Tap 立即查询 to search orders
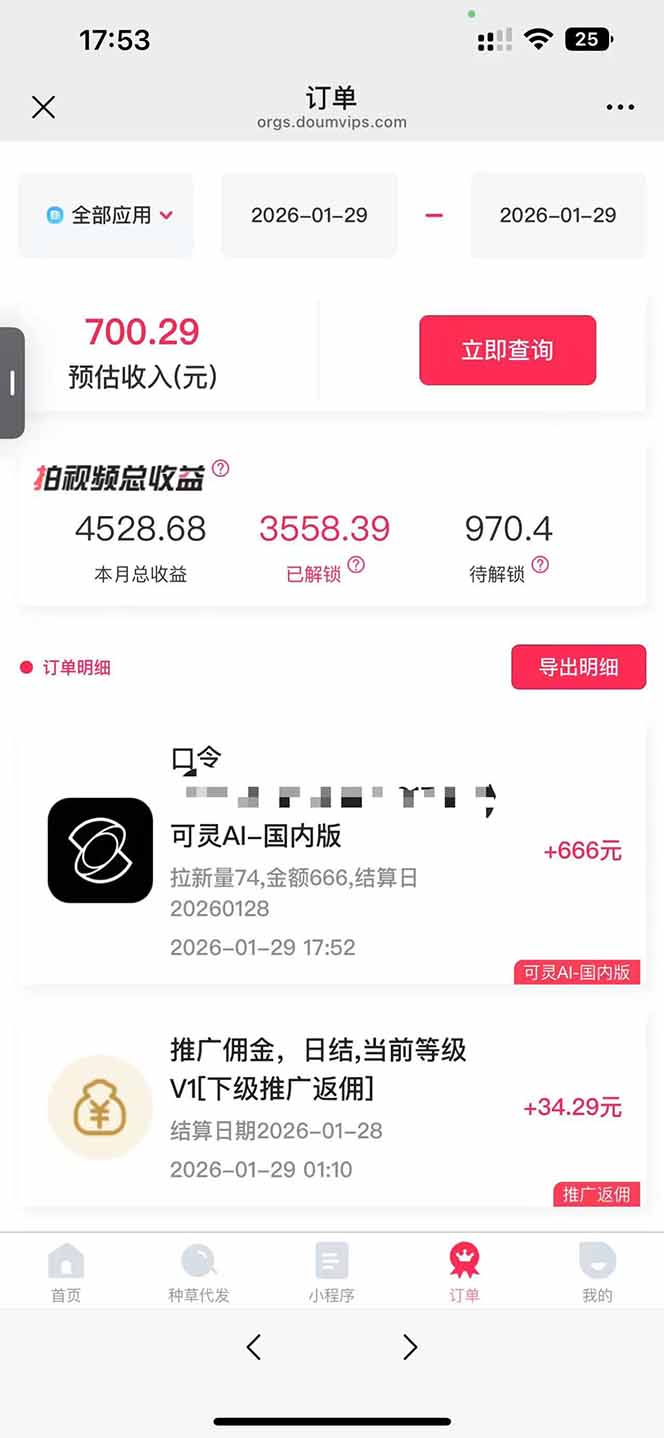Viewport: 664px width, 1438px height. 507,350
